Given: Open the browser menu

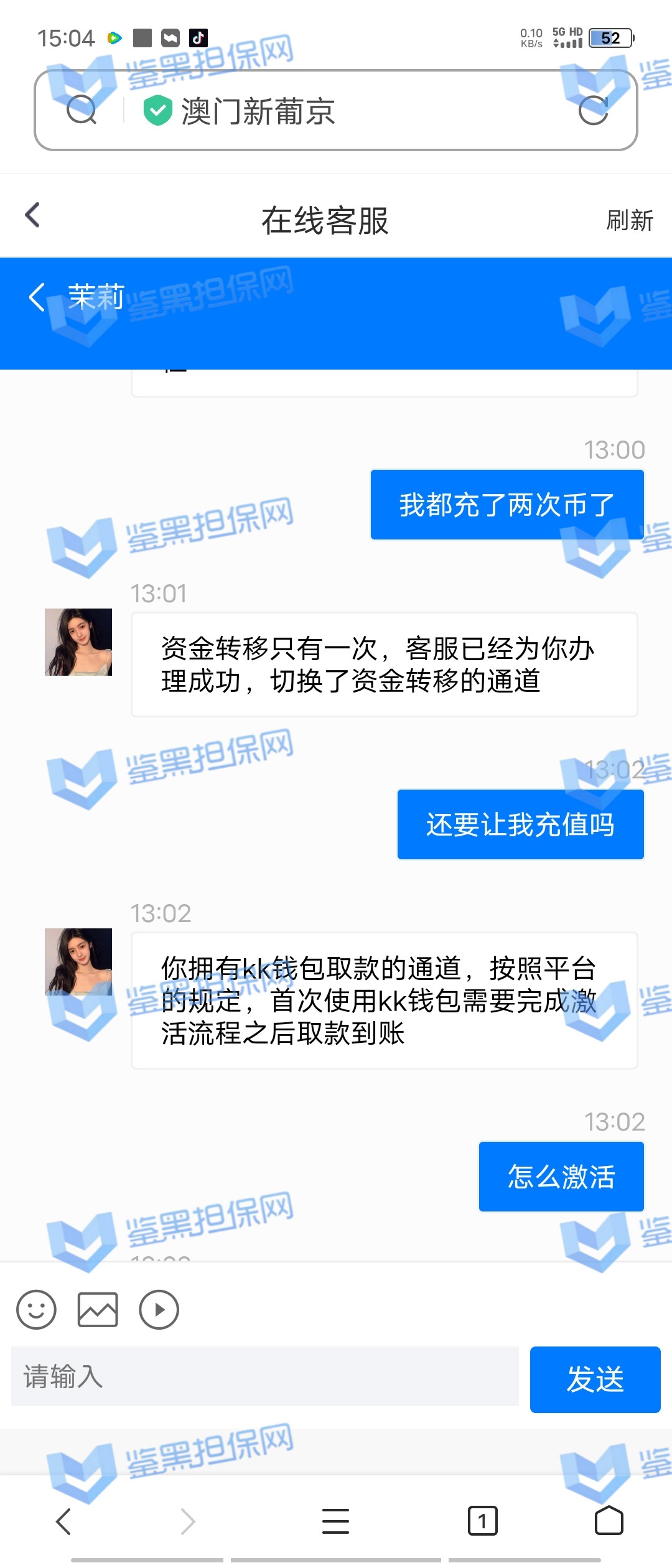Looking at the screenshot, I should click(335, 1521).
